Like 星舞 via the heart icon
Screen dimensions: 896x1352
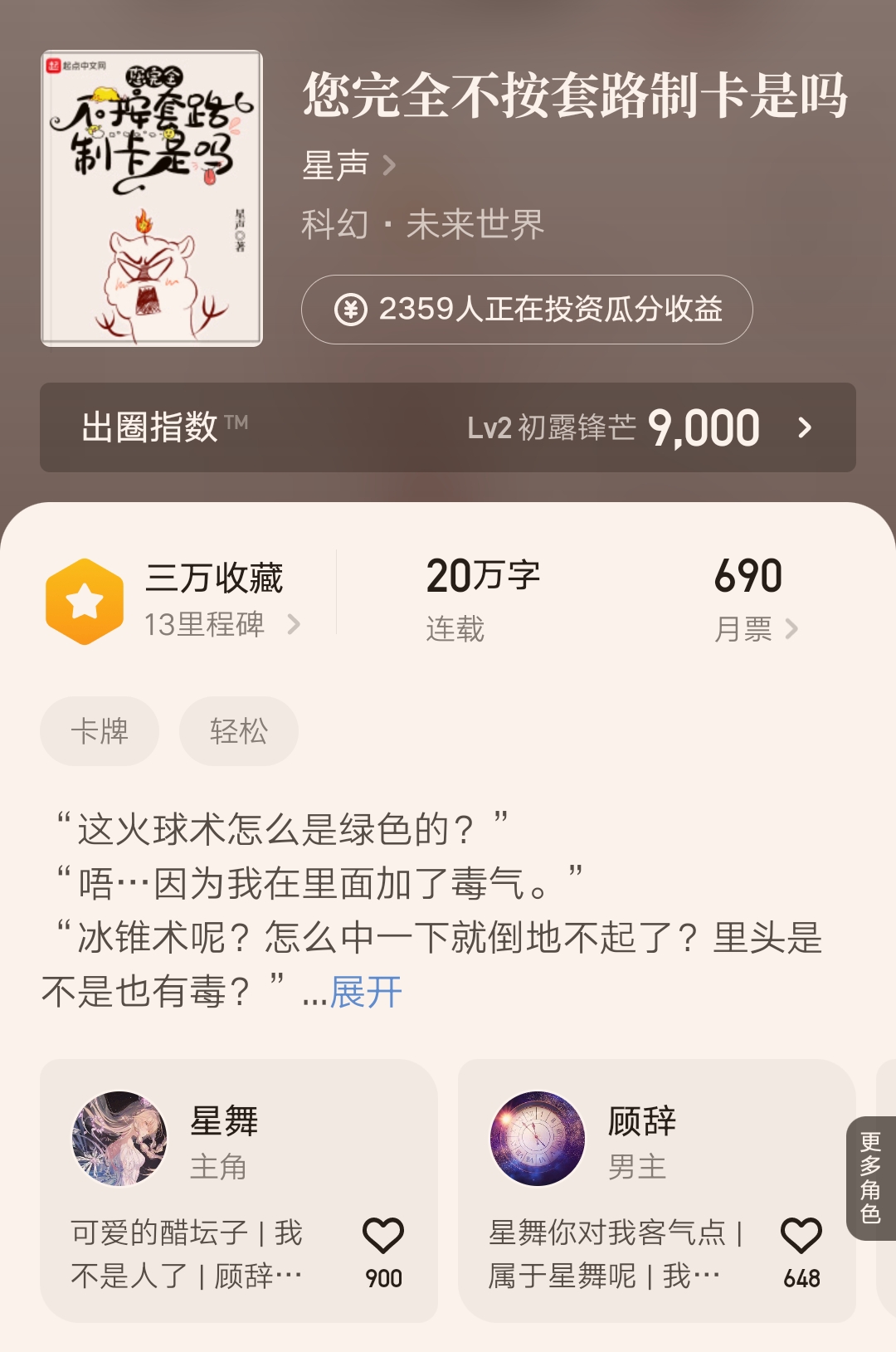384,1236
